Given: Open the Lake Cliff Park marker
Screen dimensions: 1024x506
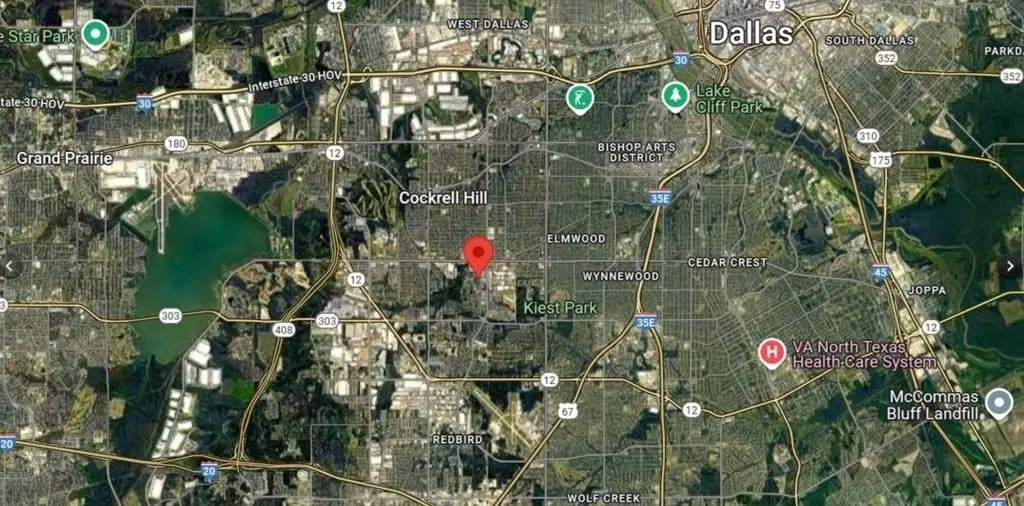Looking at the screenshot, I should (x=676, y=96).
